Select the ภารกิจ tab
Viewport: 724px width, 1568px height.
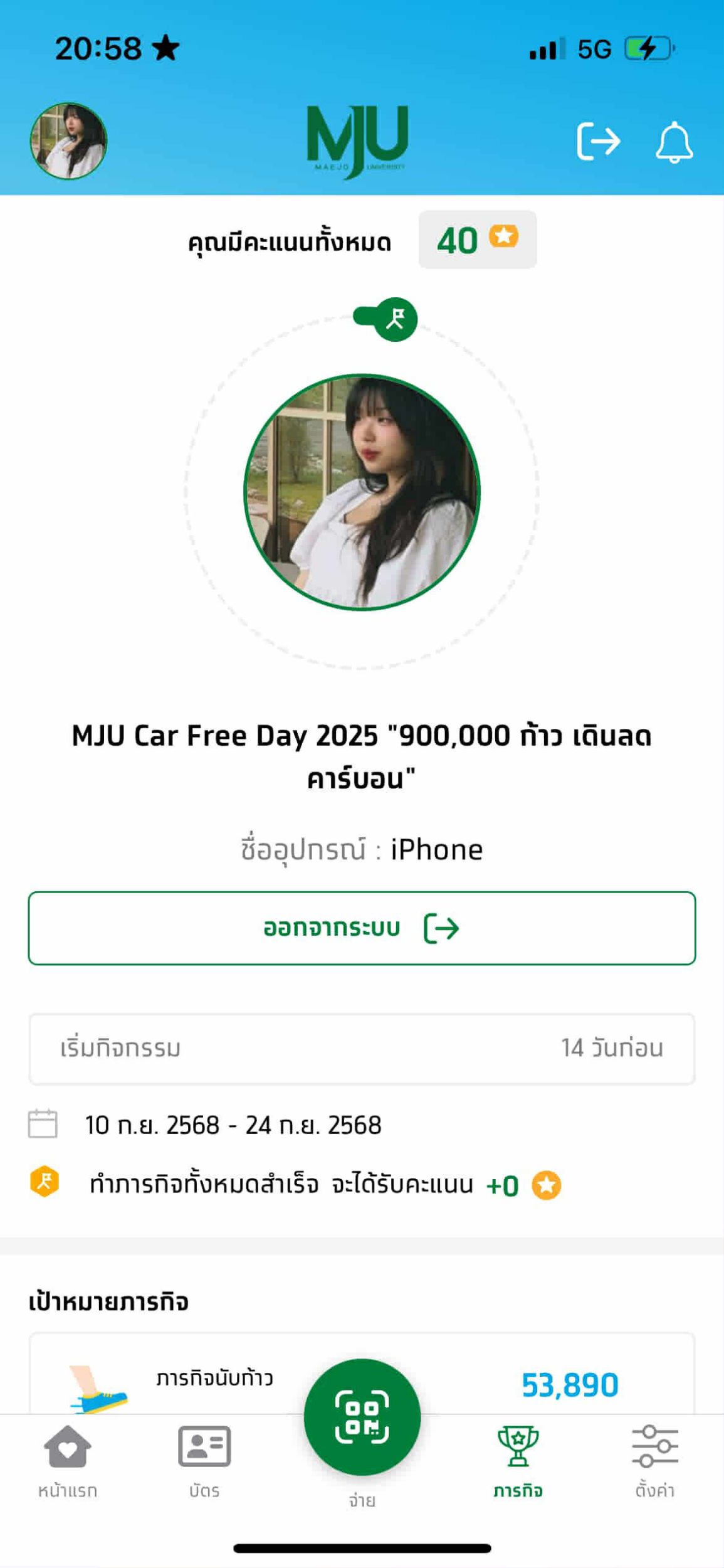coord(518,1460)
